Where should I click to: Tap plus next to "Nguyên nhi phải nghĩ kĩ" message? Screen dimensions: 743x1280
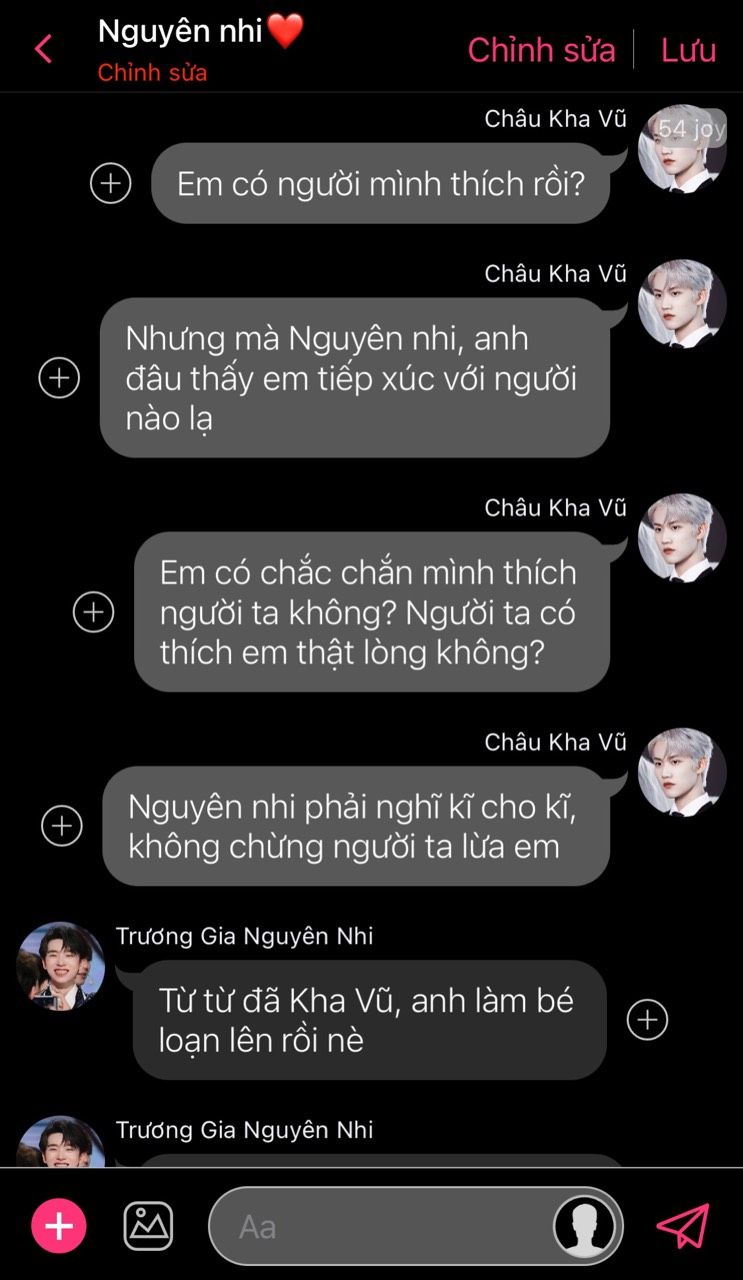pyautogui.click(x=62, y=825)
